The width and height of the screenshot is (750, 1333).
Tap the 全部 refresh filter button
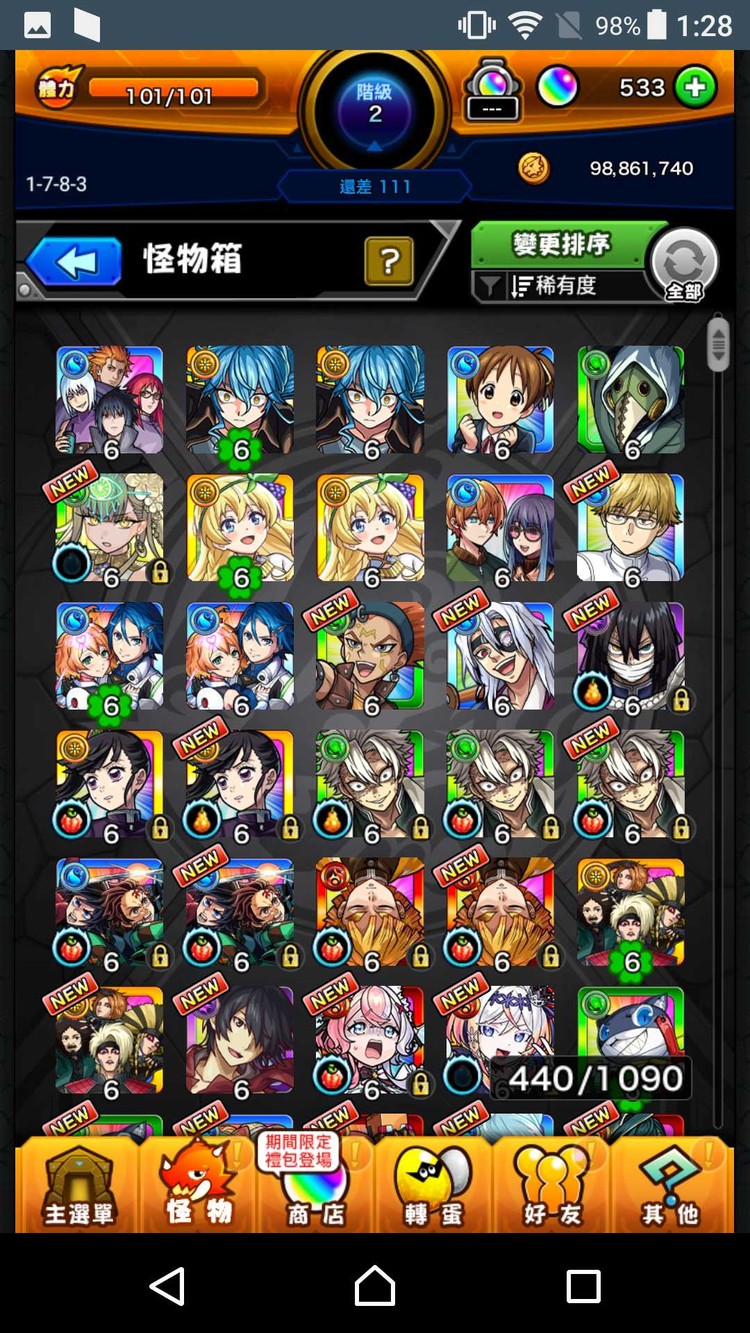(x=684, y=265)
